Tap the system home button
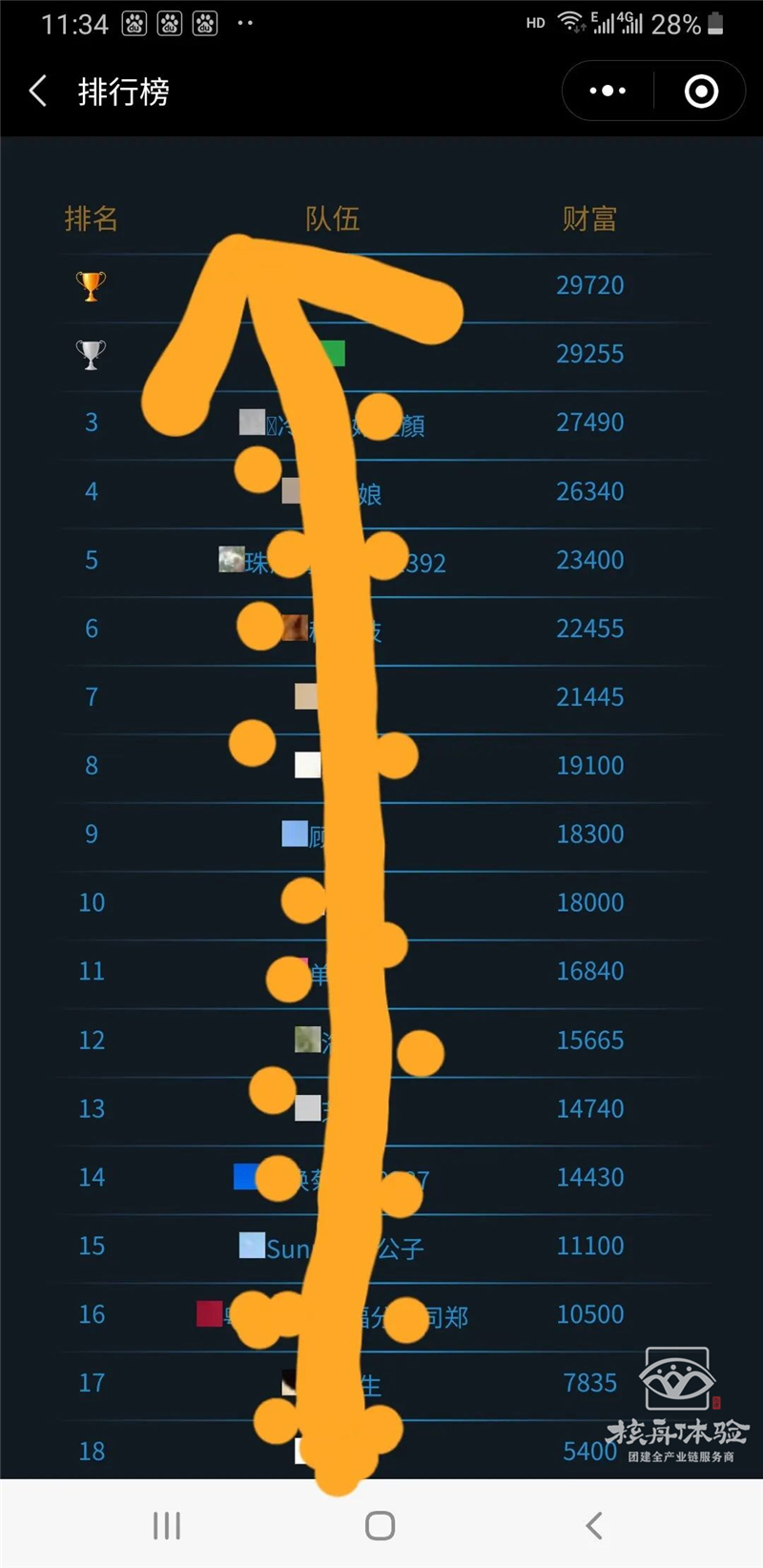Image resolution: width=763 pixels, height=1568 pixels. point(380,1525)
